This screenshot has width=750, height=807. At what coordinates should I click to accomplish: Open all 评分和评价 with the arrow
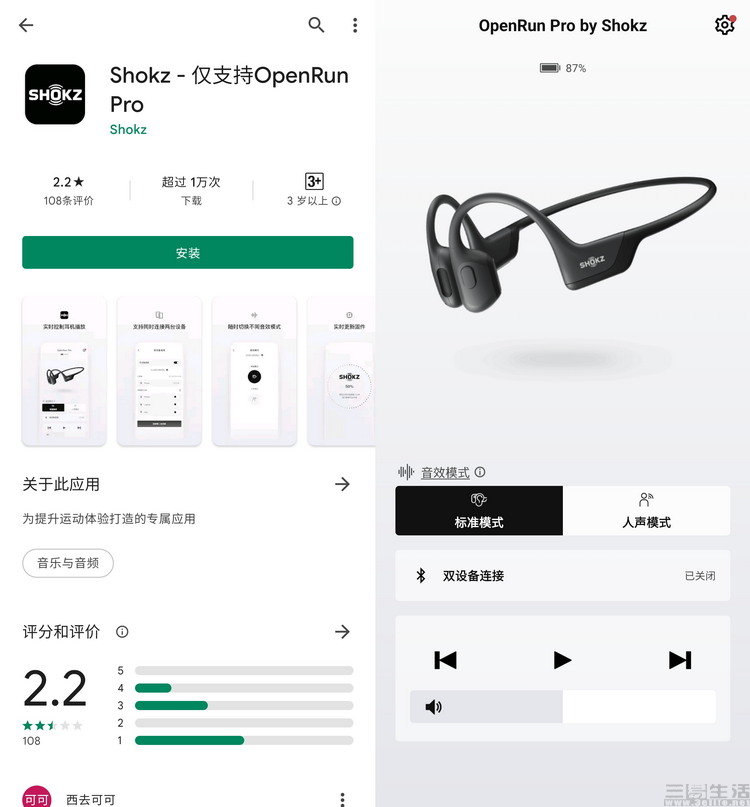coord(342,632)
